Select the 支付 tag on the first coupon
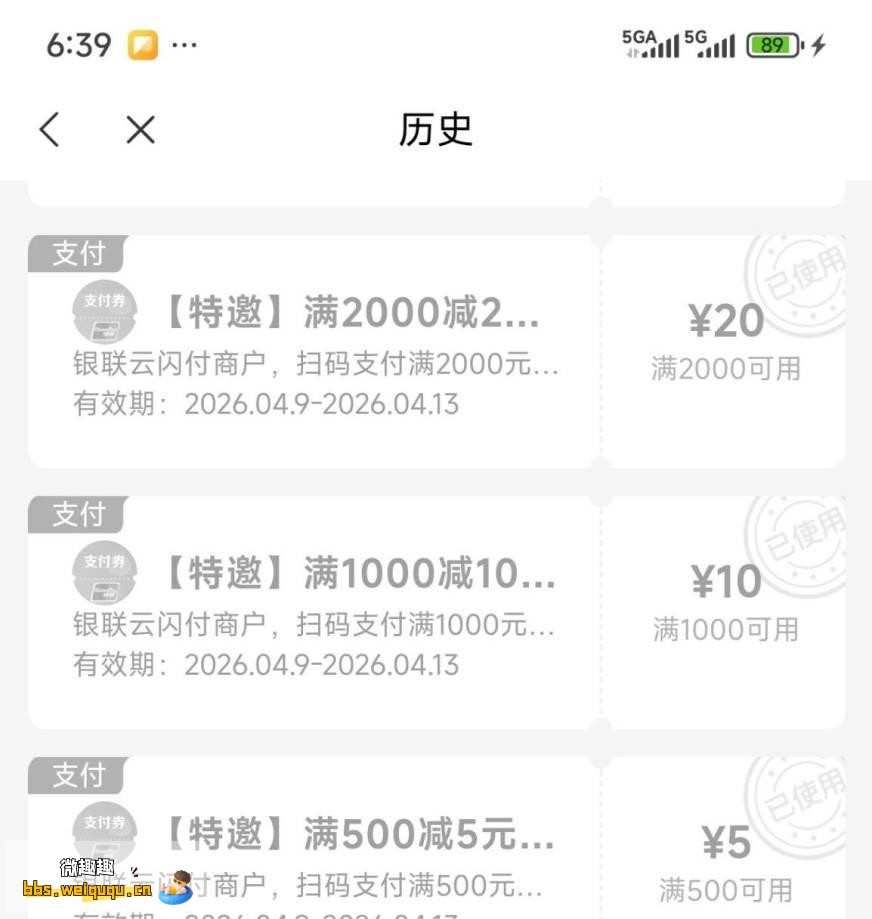Screen dimensions: 872x919 pos(76,254)
